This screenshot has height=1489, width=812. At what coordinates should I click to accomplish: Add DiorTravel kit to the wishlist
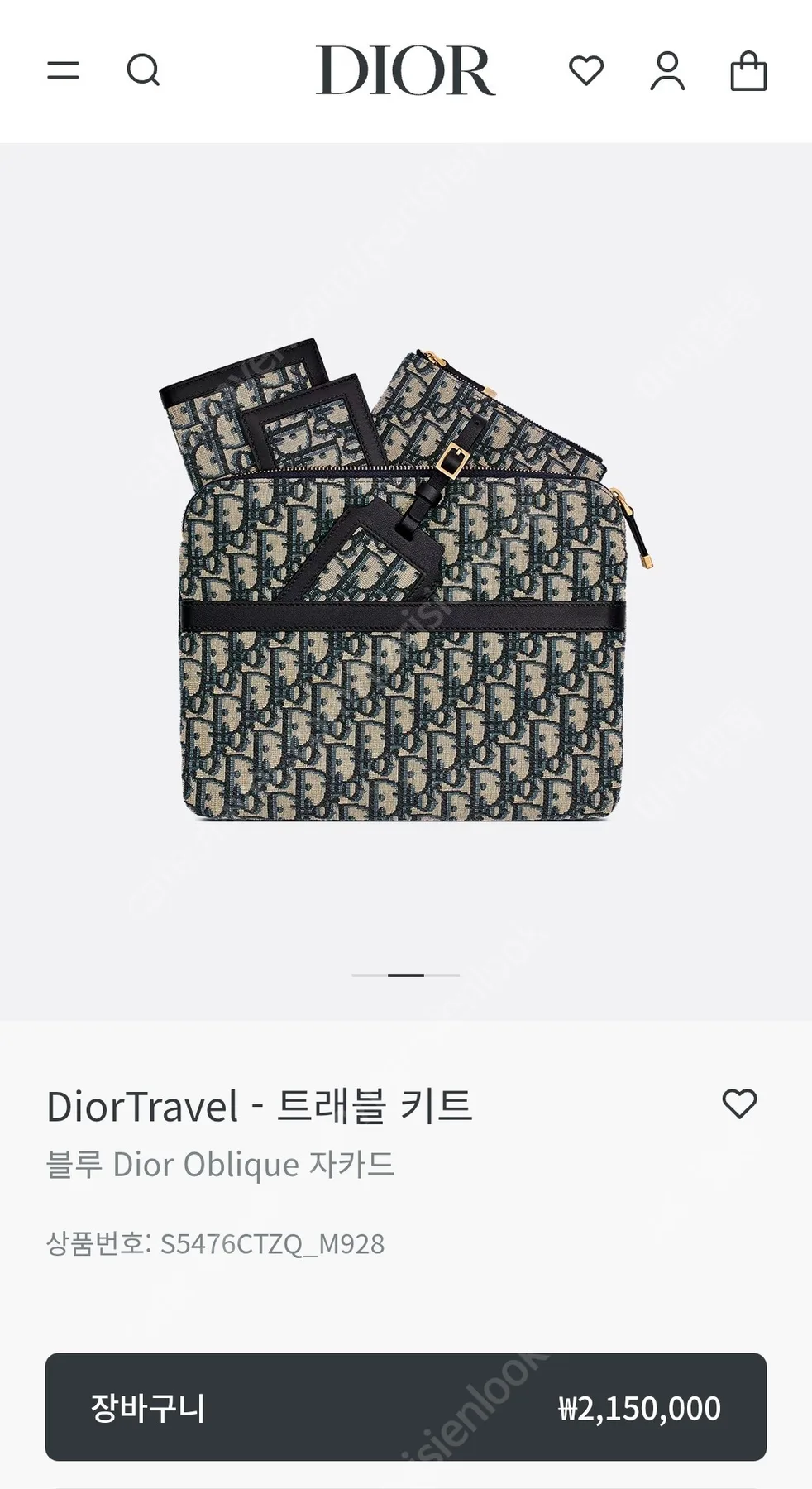[x=739, y=1104]
